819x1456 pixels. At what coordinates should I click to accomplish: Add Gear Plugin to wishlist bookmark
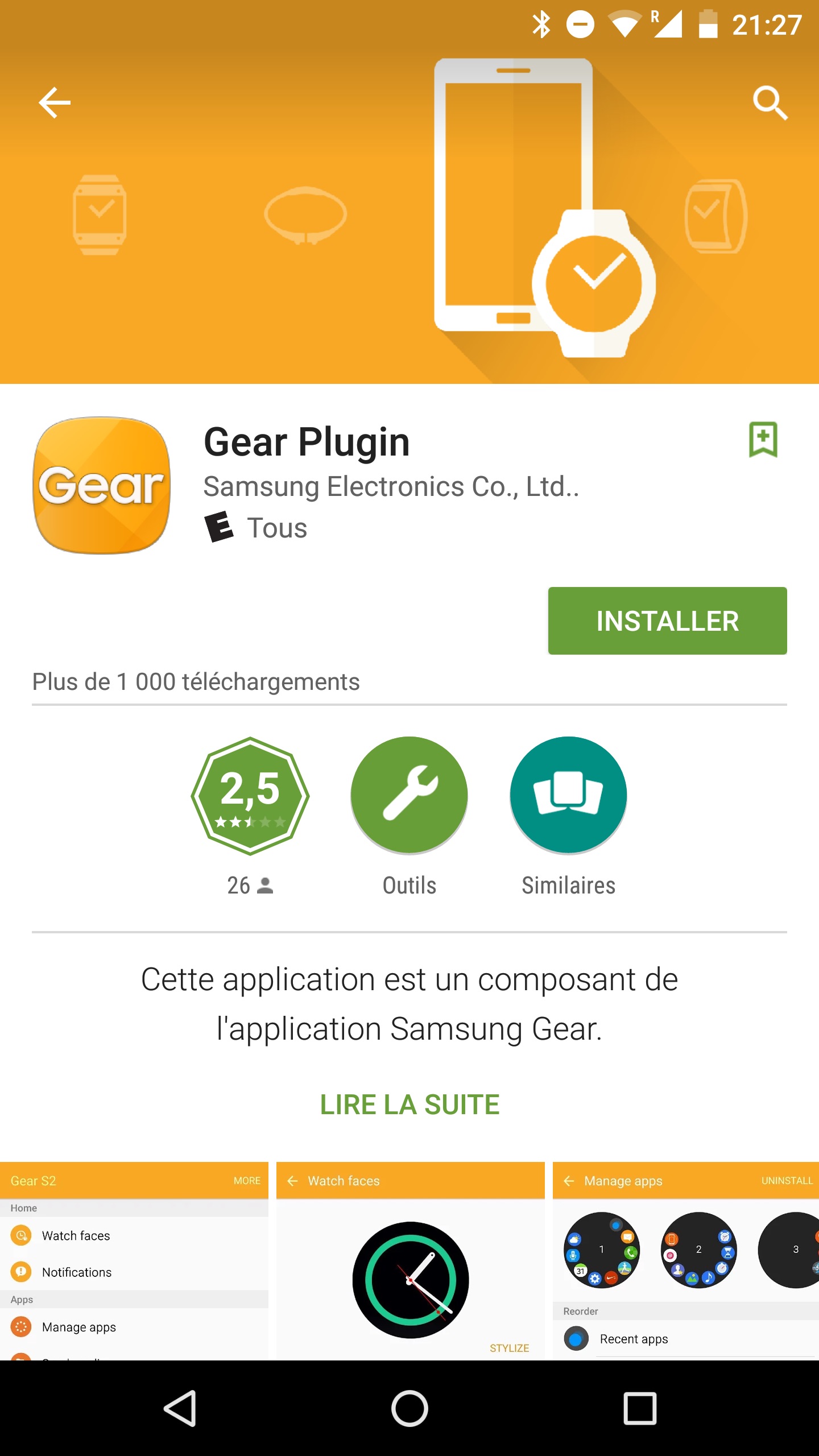tap(763, 440)
